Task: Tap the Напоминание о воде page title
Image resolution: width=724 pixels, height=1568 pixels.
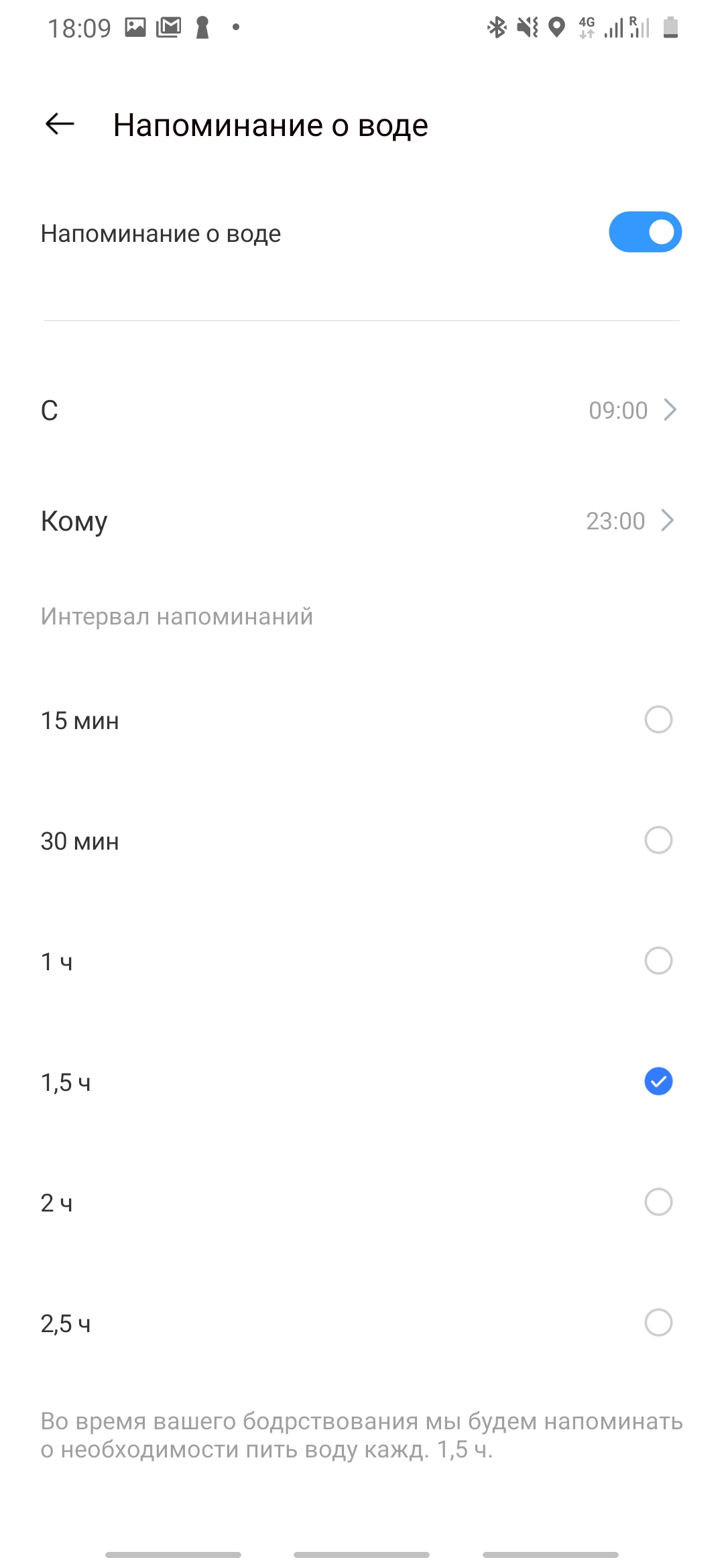Action: 271,125
